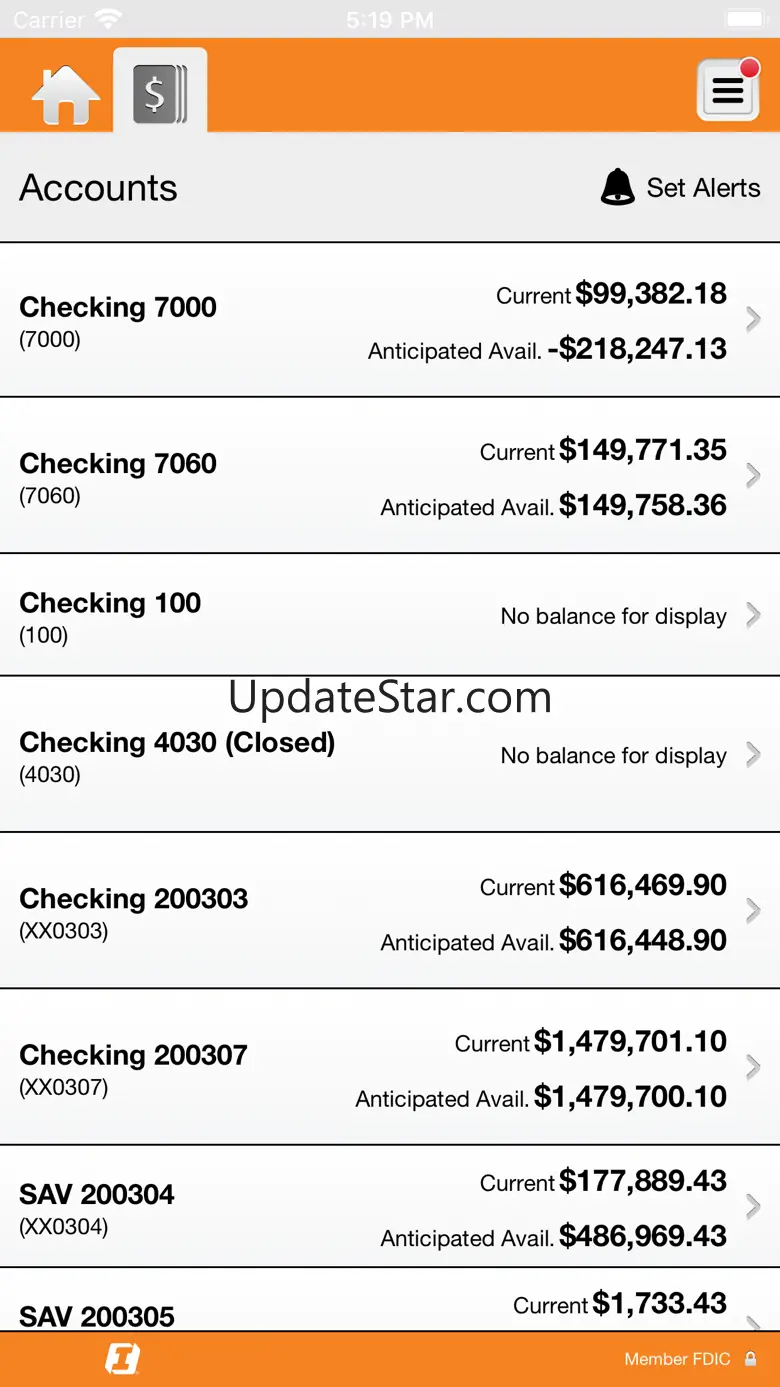This screenshot has height=1387, width=780.
Task: Go to the home tab
Action: tap(66, 95)
